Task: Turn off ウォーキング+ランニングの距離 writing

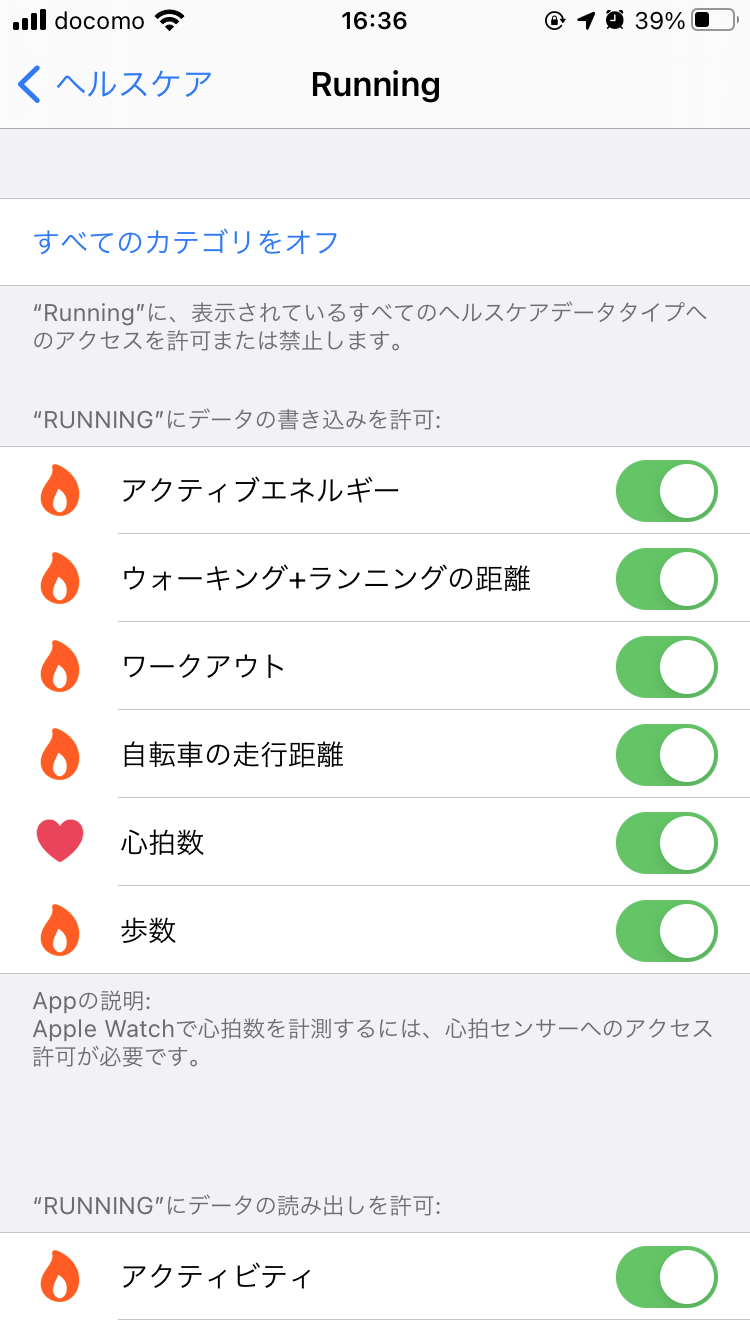Action: click(x=666, y=579)
